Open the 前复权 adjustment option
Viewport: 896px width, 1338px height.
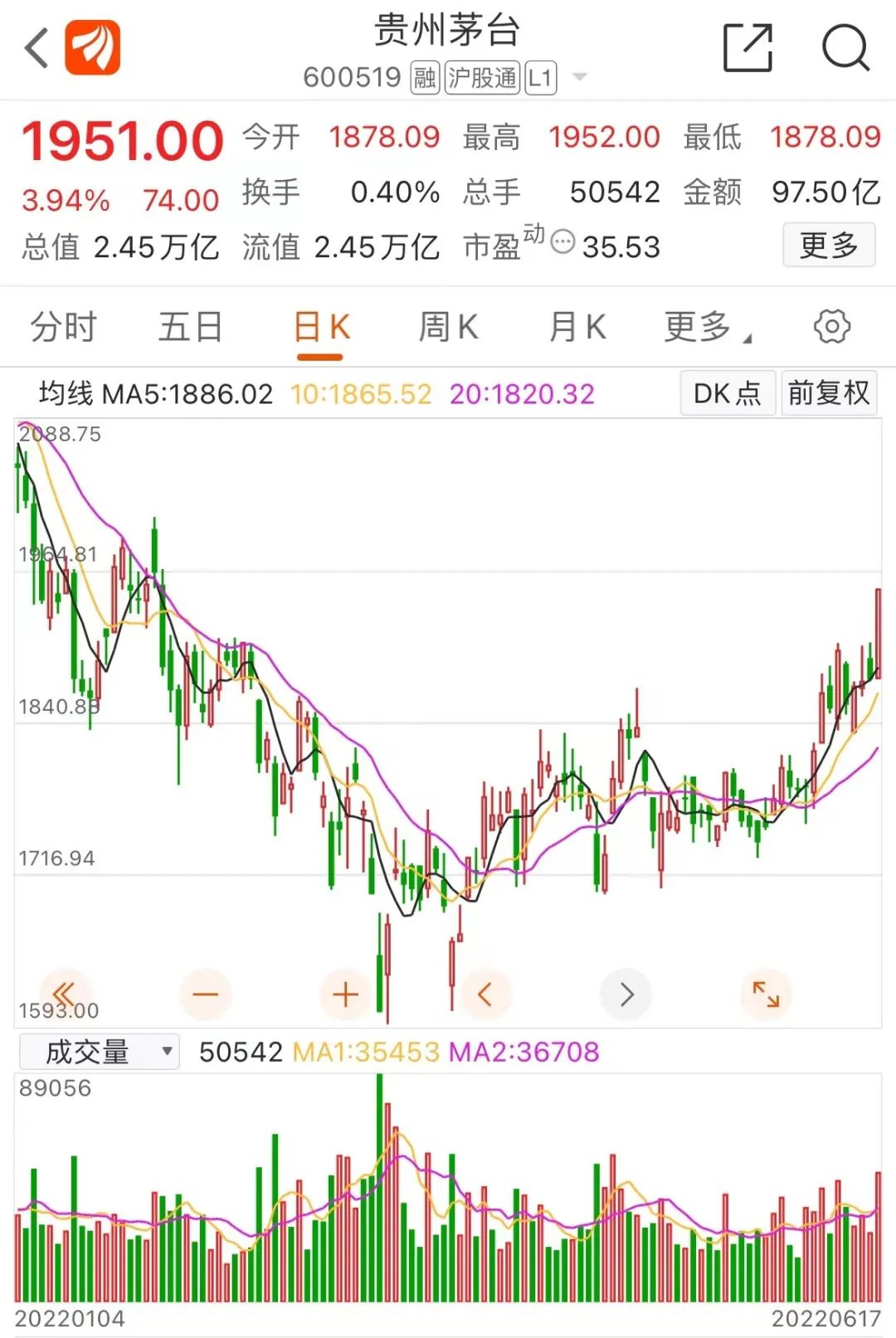click(828, 393)
